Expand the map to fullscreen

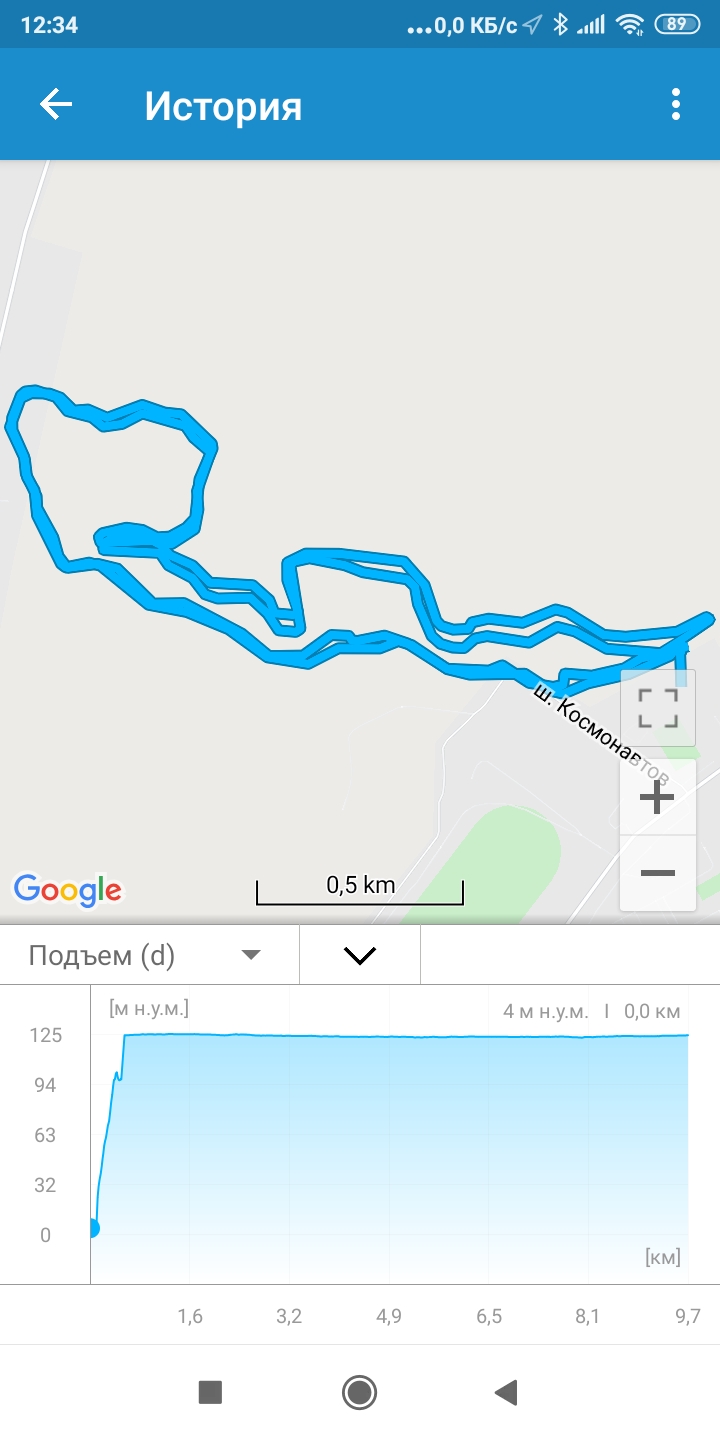click(657, 708)
